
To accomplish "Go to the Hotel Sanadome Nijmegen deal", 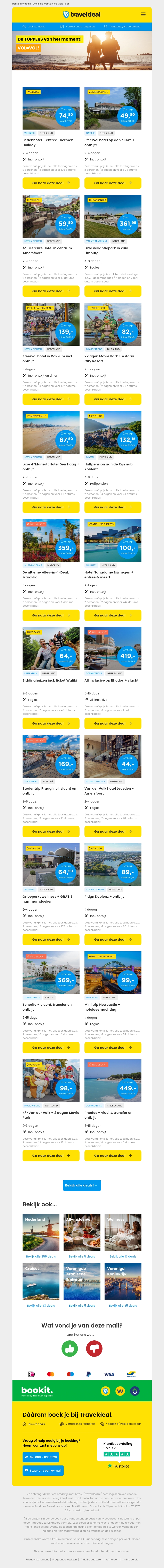I will (x=113, y=615).
